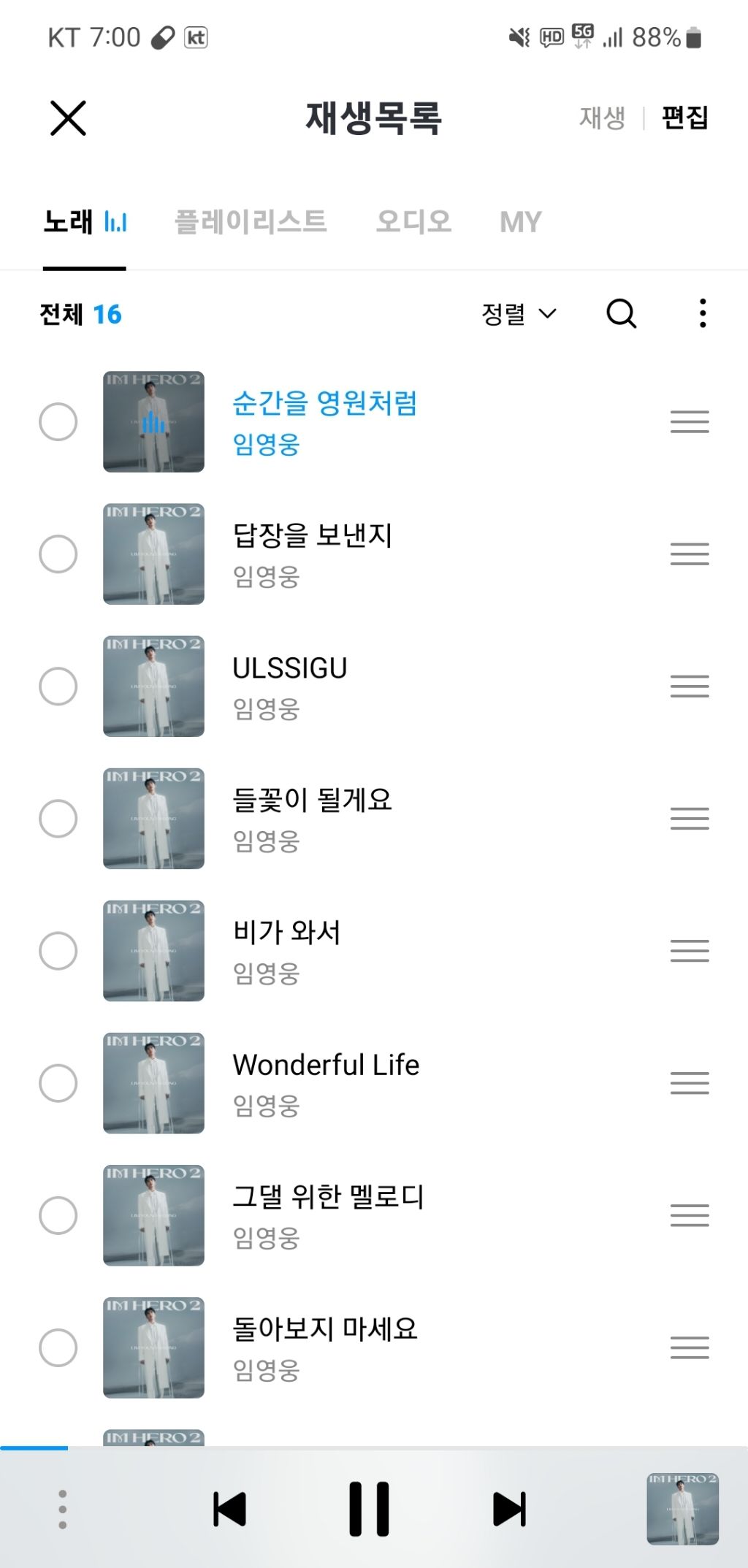
Task: Switch to the 재생 mode
Action: 602,118
